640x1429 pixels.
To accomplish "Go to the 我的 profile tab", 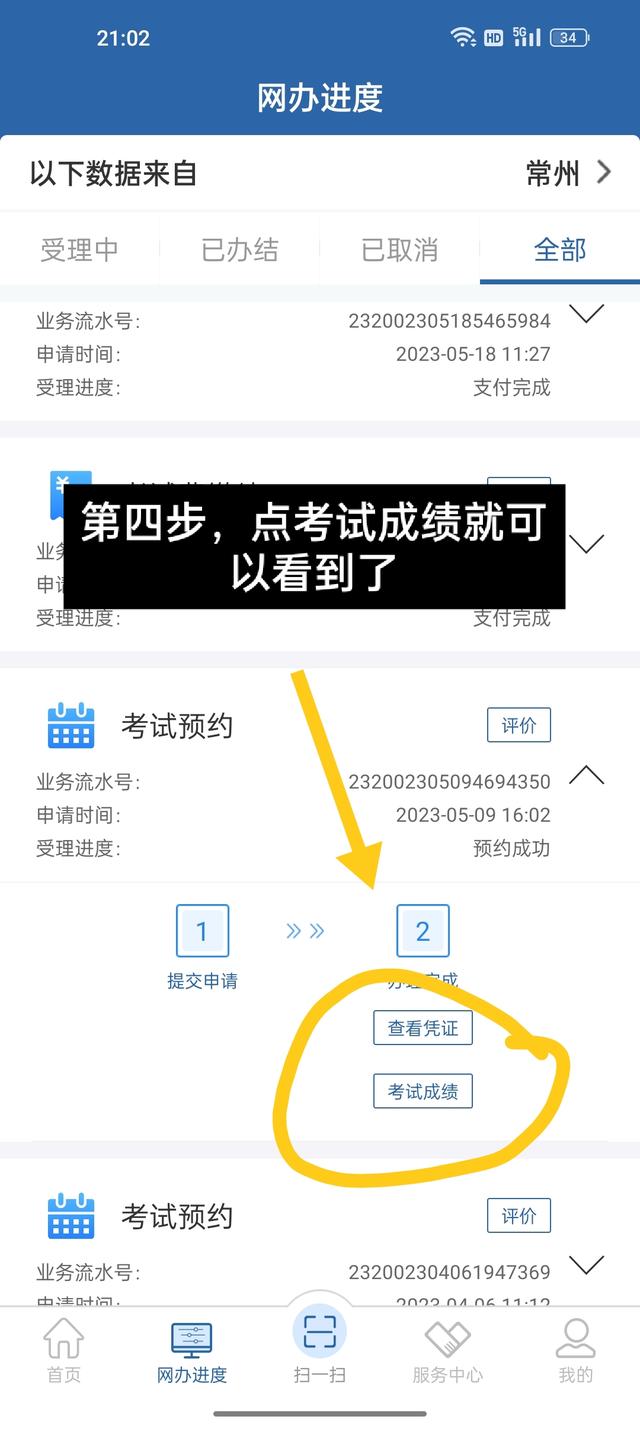I will (575, 1350).
